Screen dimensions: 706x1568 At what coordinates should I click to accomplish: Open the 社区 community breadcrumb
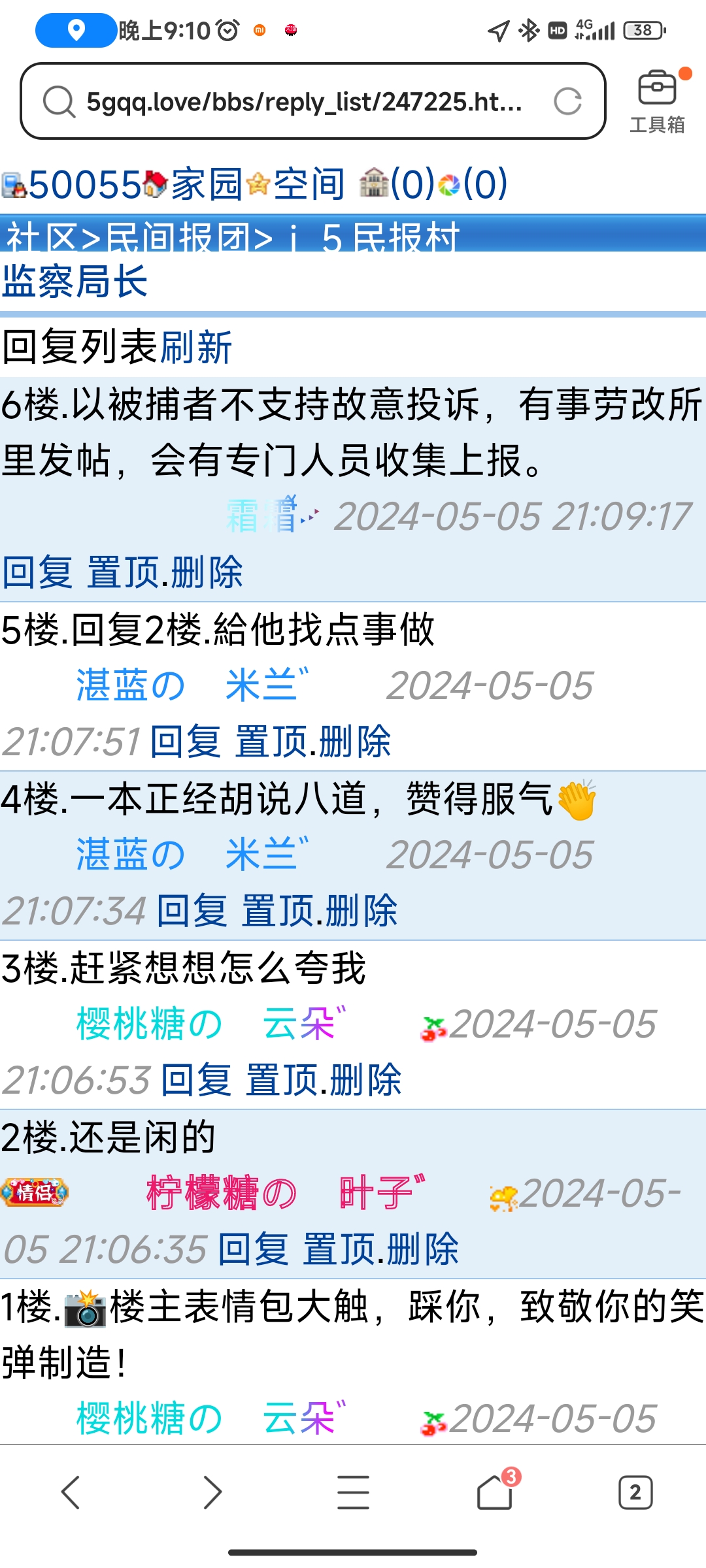click(x=41, y=237)
